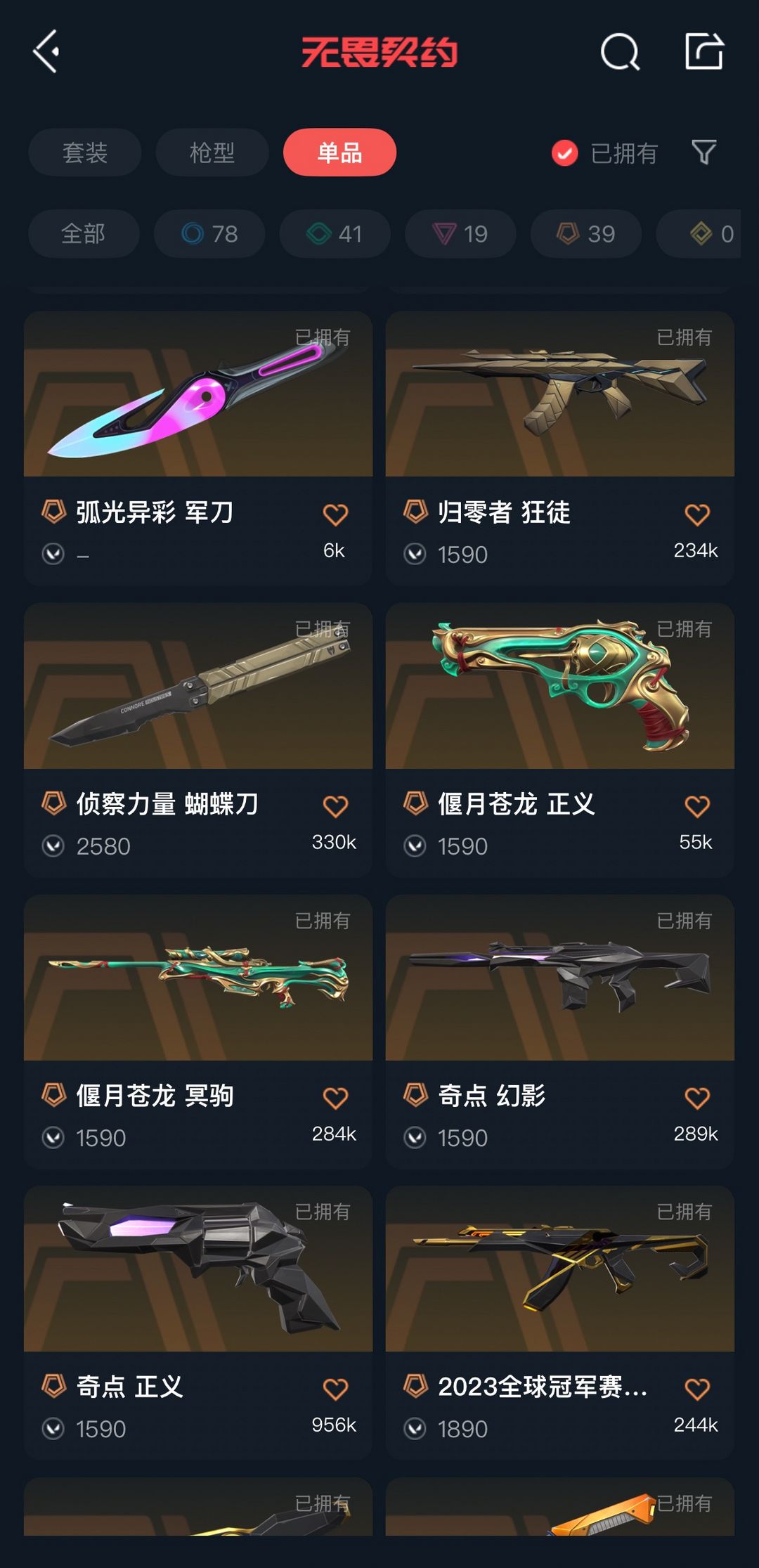The image size is (759, 1568).
Task: Select the 单品 tab
Action: click(x=339, y=153)
